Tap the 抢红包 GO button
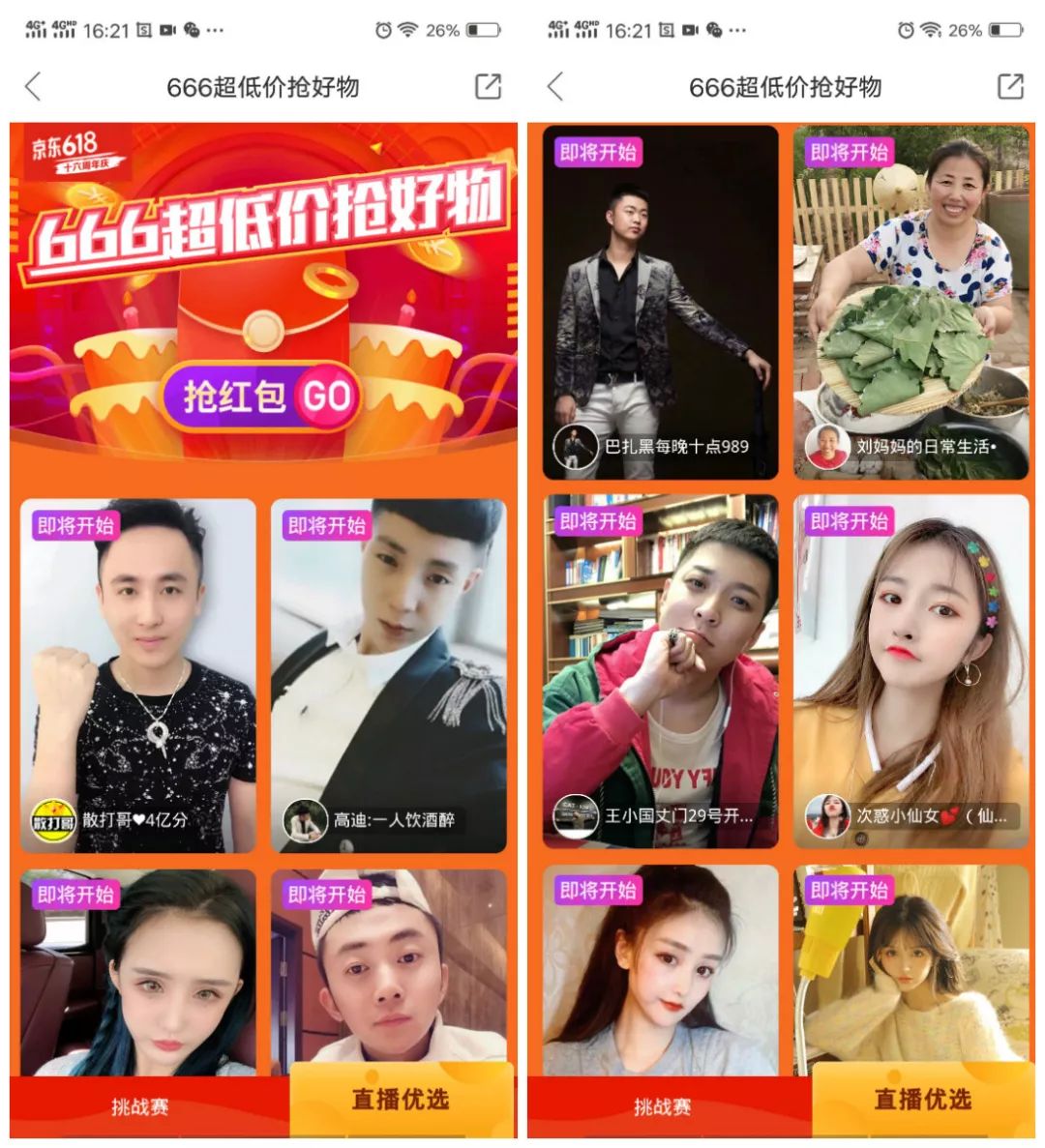This screenshot has width=1045, height=1148. (261, 397)
